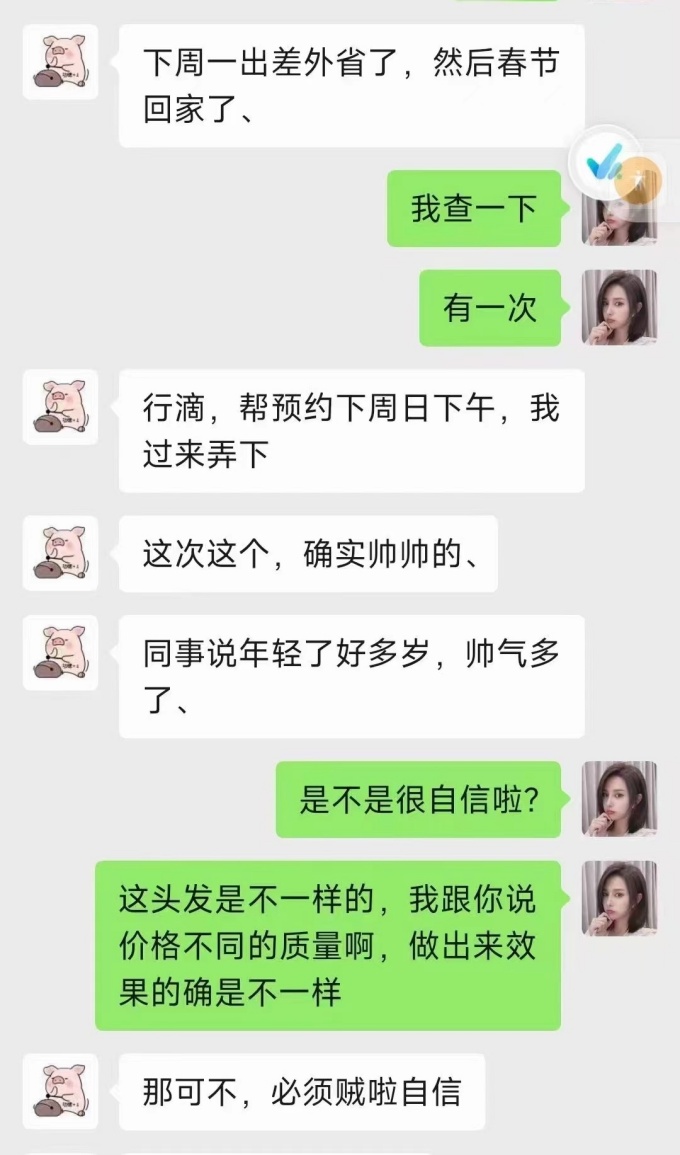
Task: Tap sender avatar beside 是不是很自信啦?
Action: click(x=620, y=799)
